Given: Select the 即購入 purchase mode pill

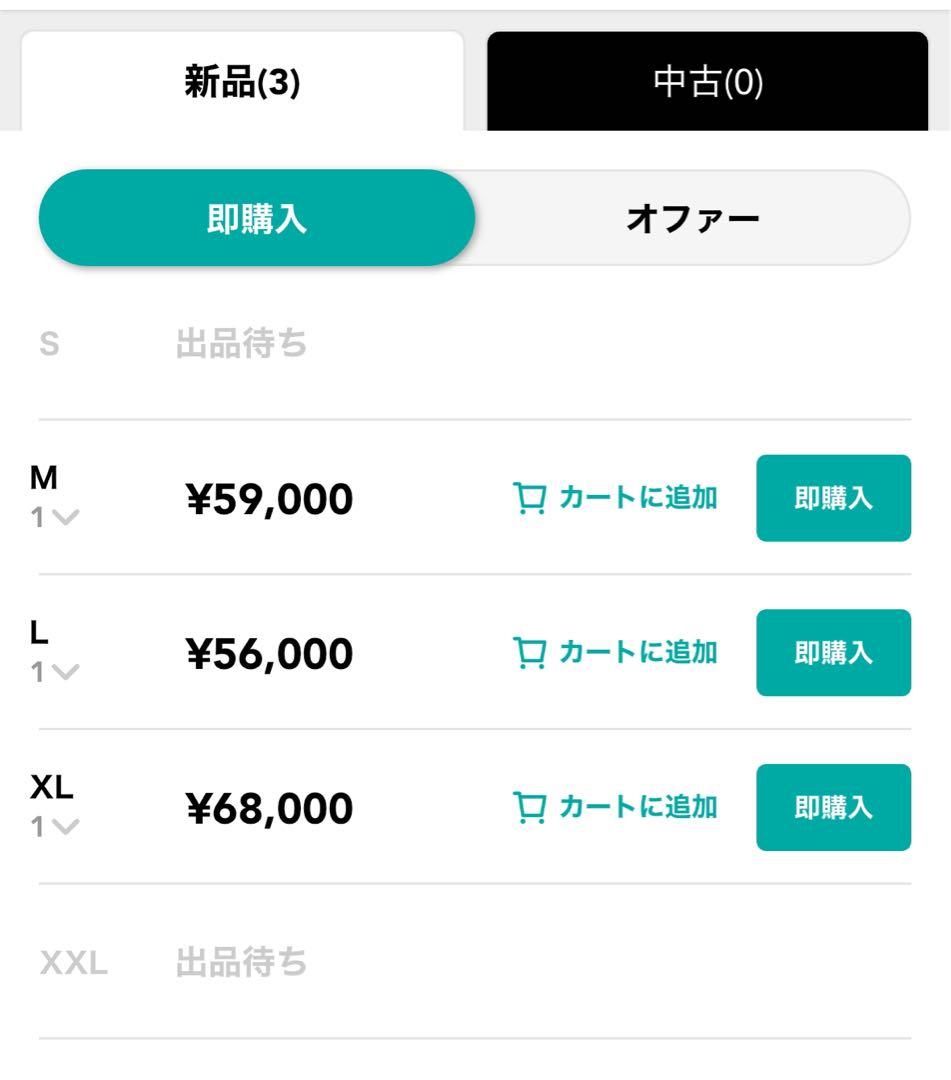Looking at the screenshot, I should (x=255, y=218).
